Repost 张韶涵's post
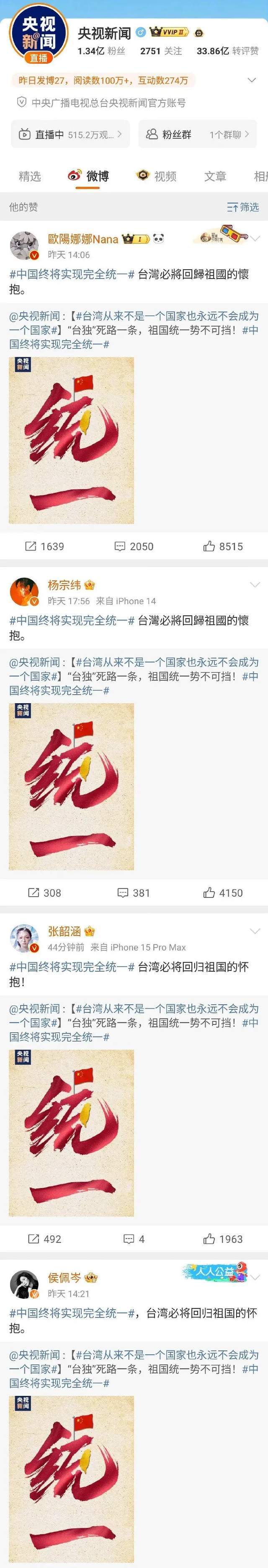This screenshot has width=268, height=1568. pyautogui.click(x=44, y=1239)
